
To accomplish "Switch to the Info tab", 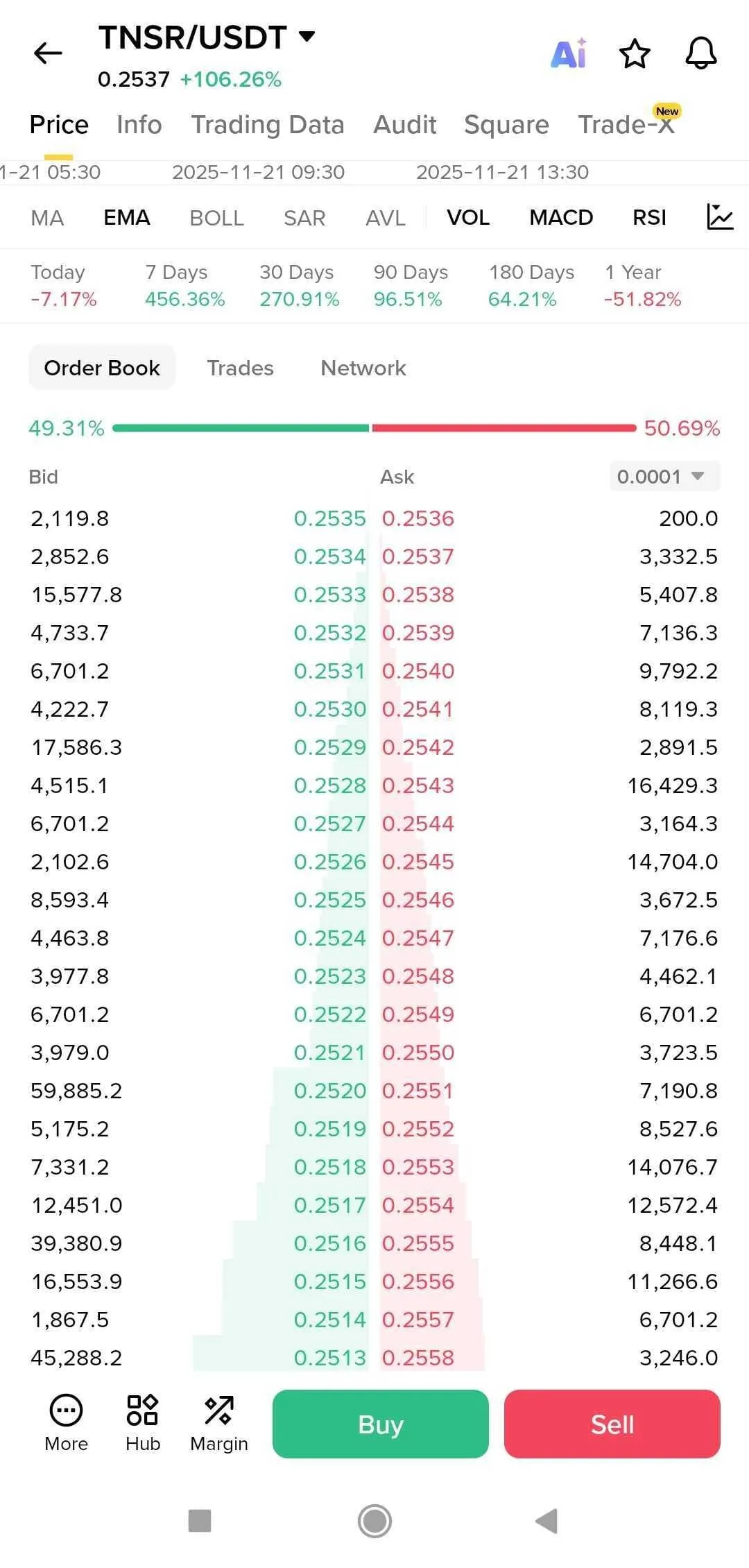I will 139,125.
